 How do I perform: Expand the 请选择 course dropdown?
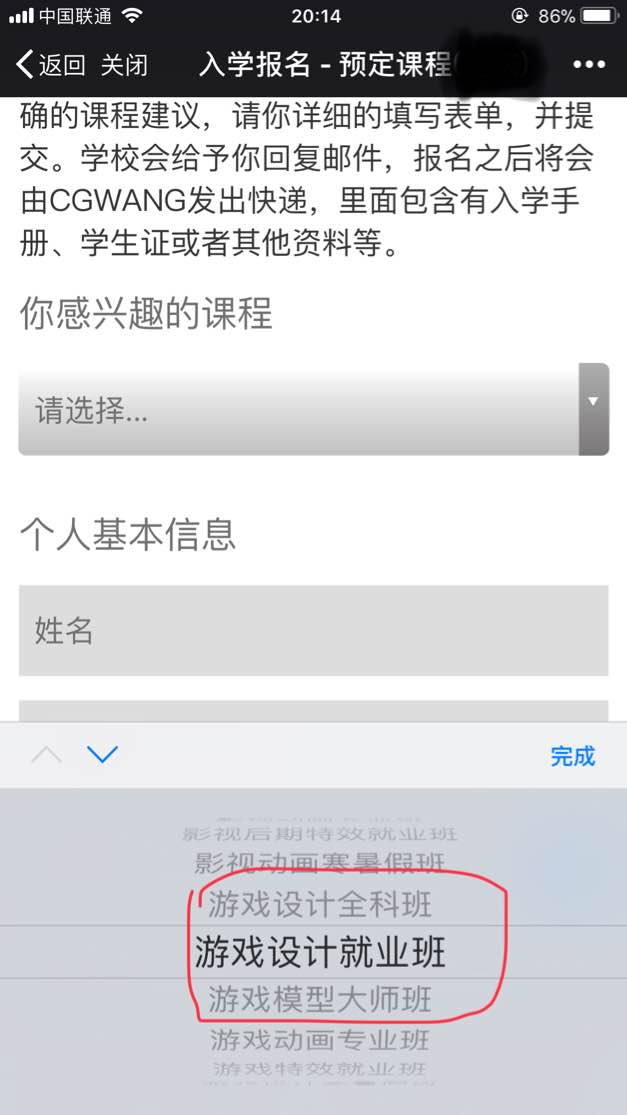click(x=313, y=409)
